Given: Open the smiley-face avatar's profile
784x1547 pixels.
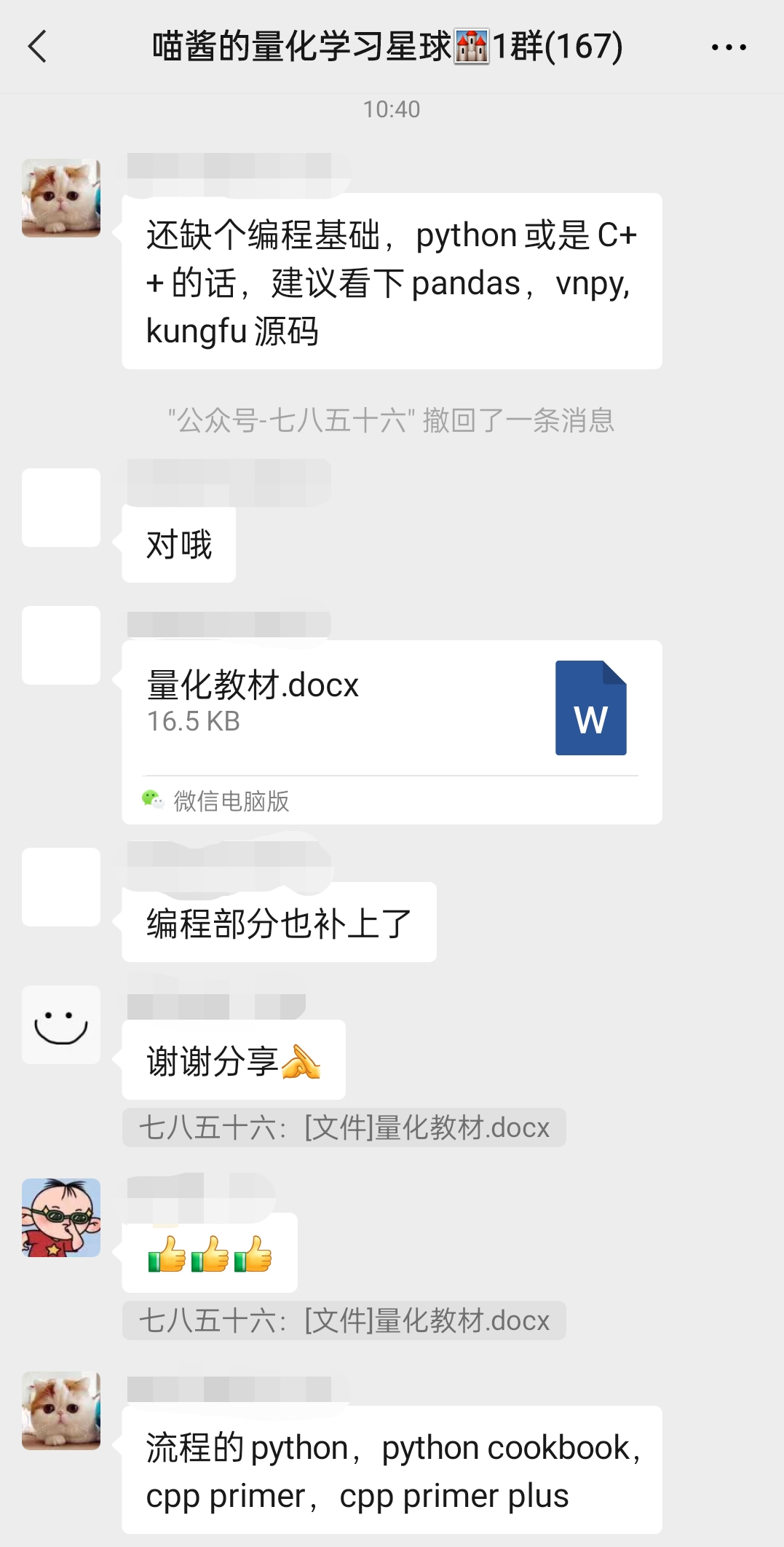Looking at the screenshot, I should [x=61, y=1025].
